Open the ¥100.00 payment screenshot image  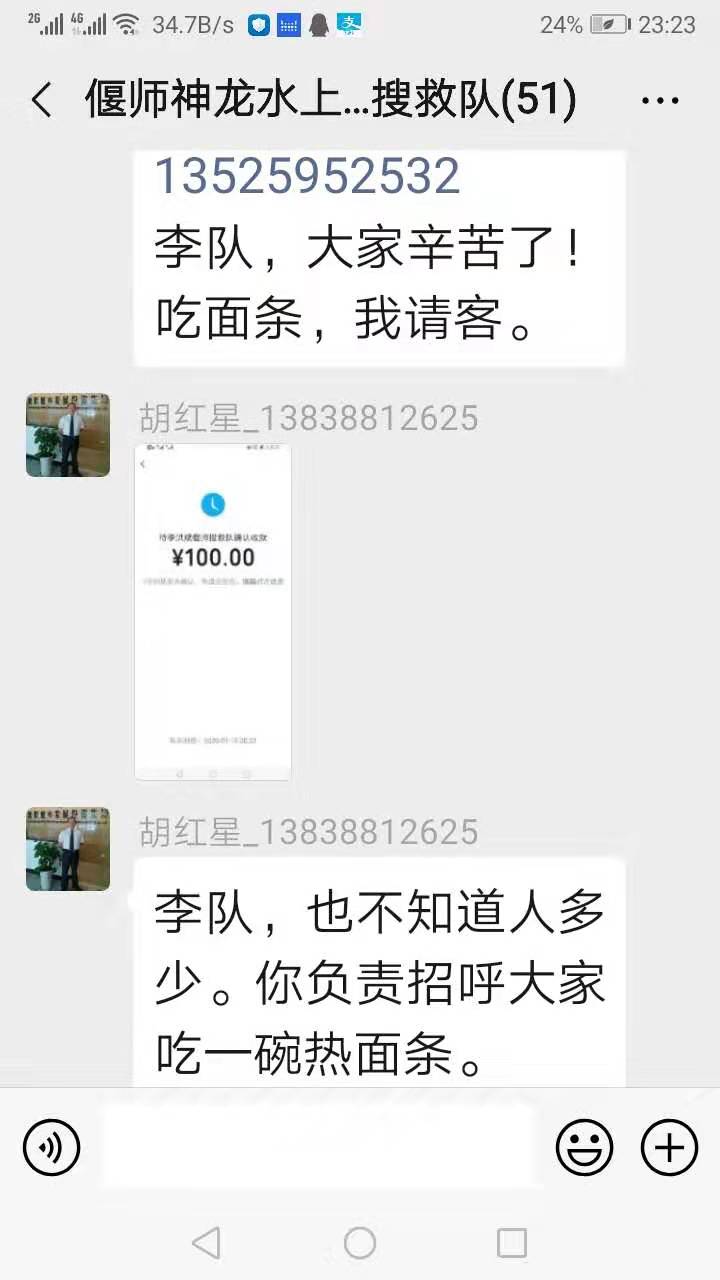(213, 611)
